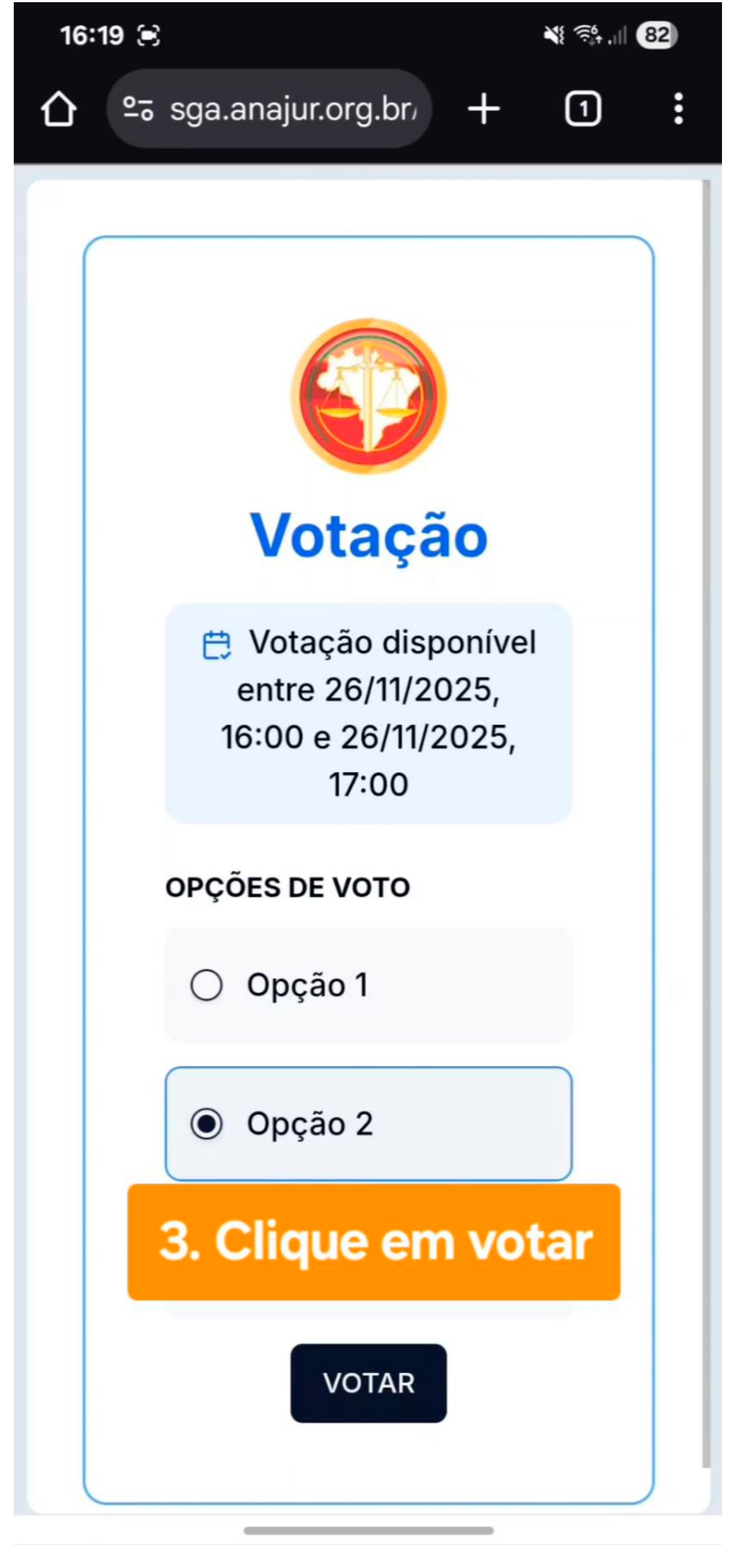Choose the Opção 2 radio option
Viewport: 749px width, 1568px height.
(206, 1124)
